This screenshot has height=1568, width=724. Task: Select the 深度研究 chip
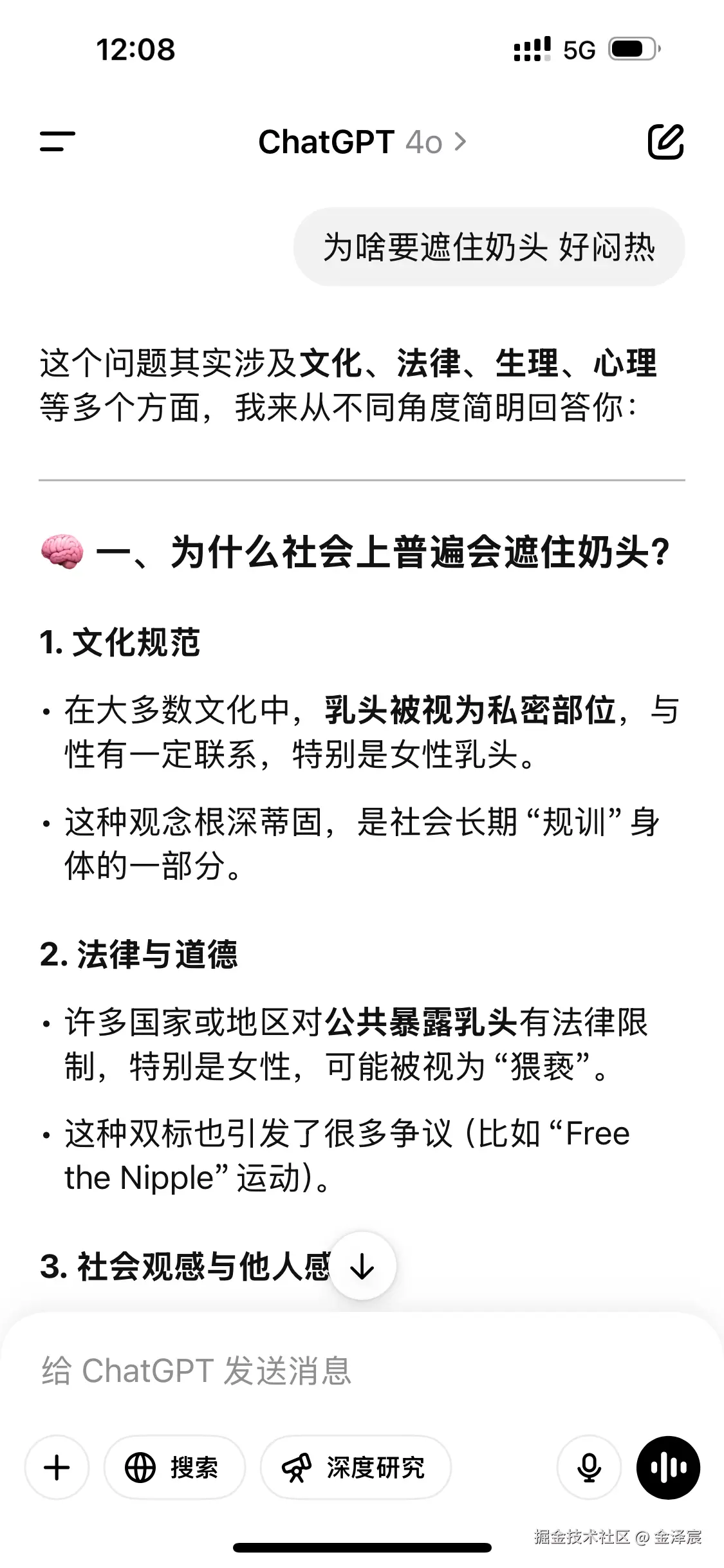355,1468
